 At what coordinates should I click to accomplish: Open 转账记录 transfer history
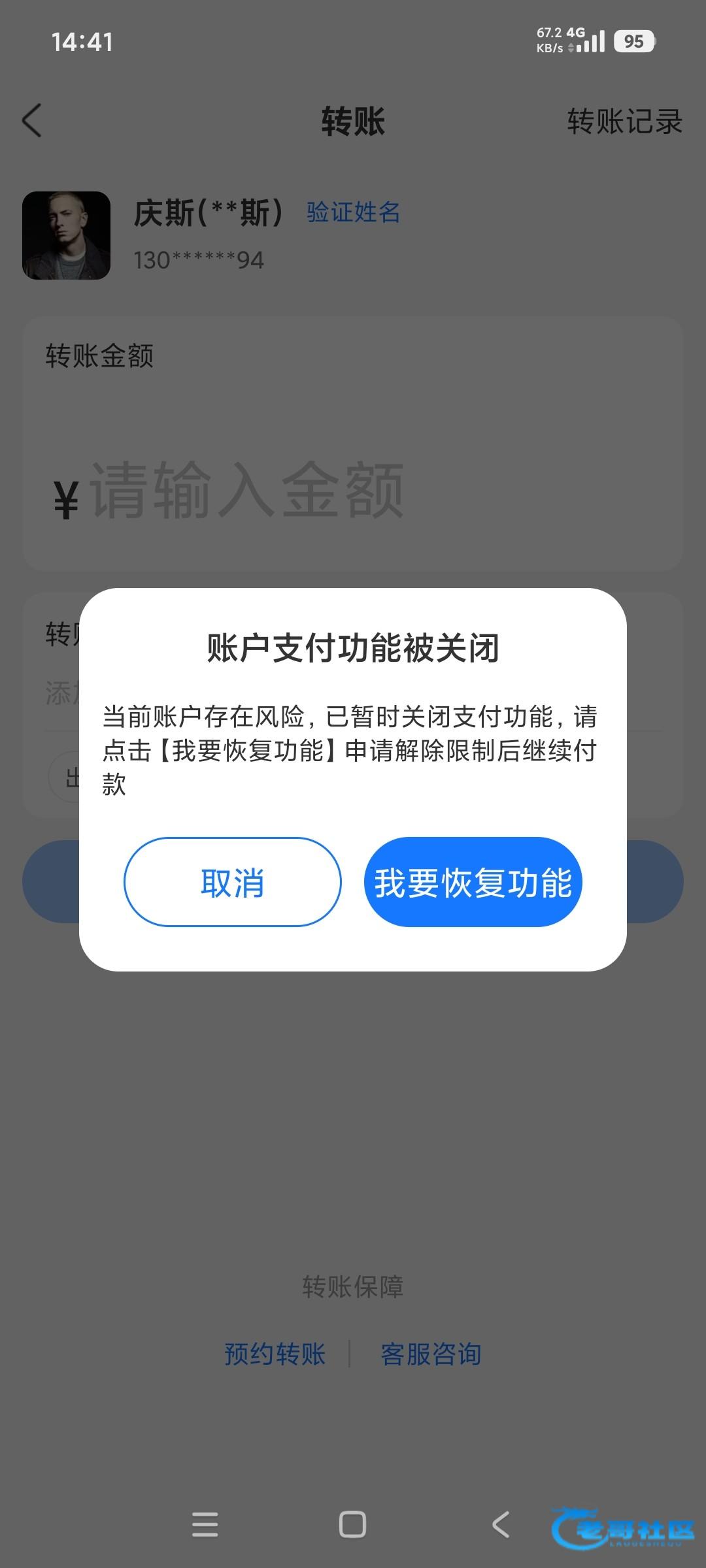[624, 122]
